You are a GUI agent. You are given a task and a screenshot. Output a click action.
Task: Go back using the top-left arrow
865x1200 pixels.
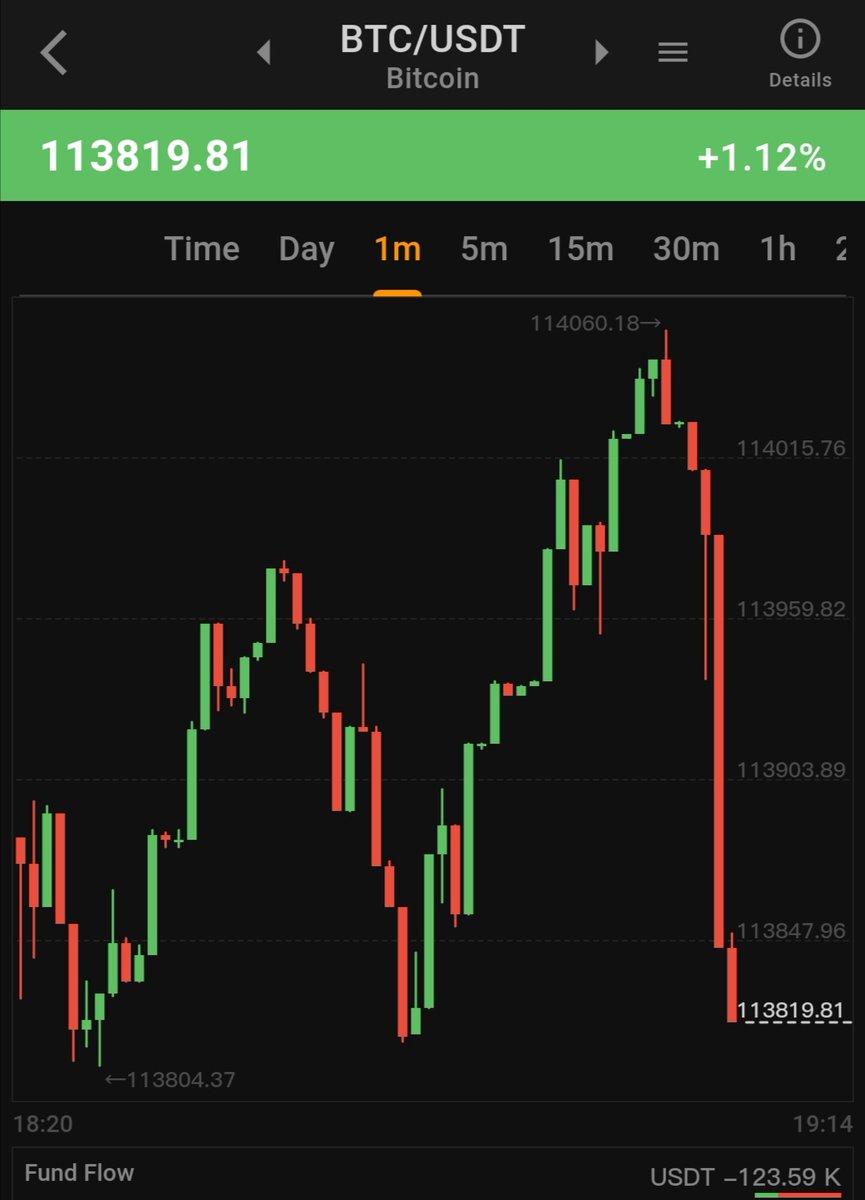tap(54, 52)
